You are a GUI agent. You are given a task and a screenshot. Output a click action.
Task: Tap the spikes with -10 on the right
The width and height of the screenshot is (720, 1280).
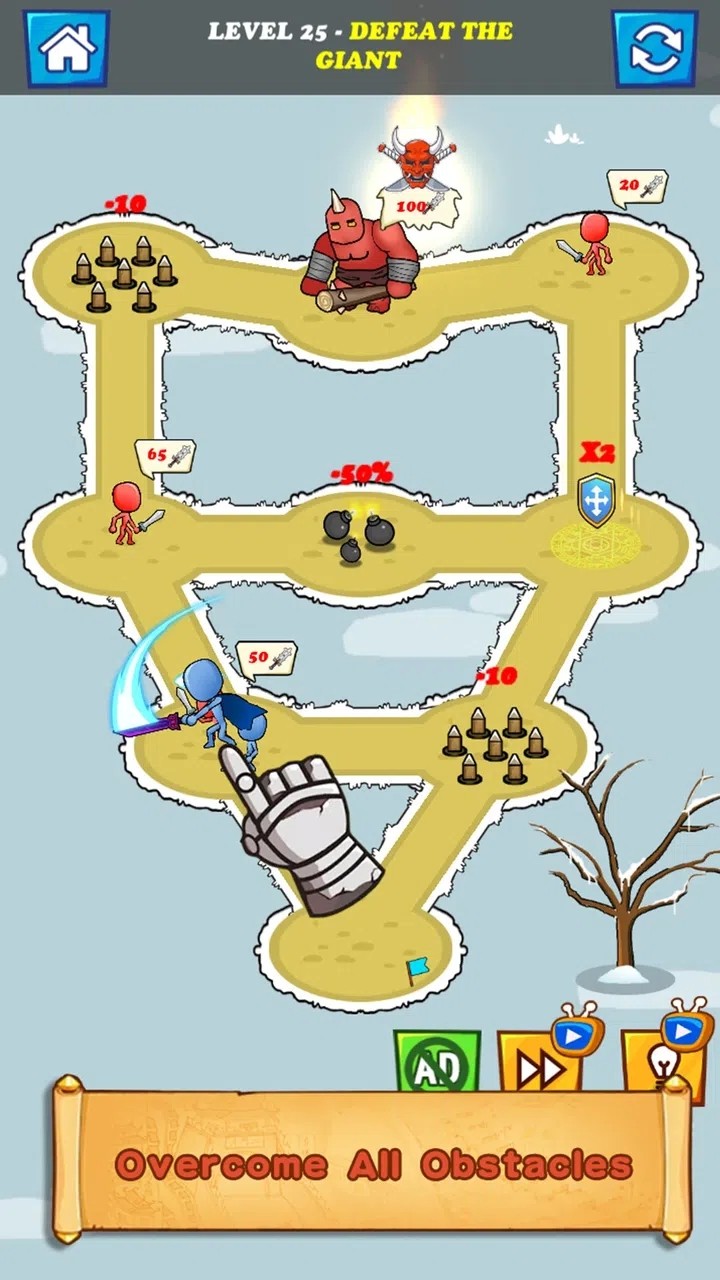(x=497, y=745)
